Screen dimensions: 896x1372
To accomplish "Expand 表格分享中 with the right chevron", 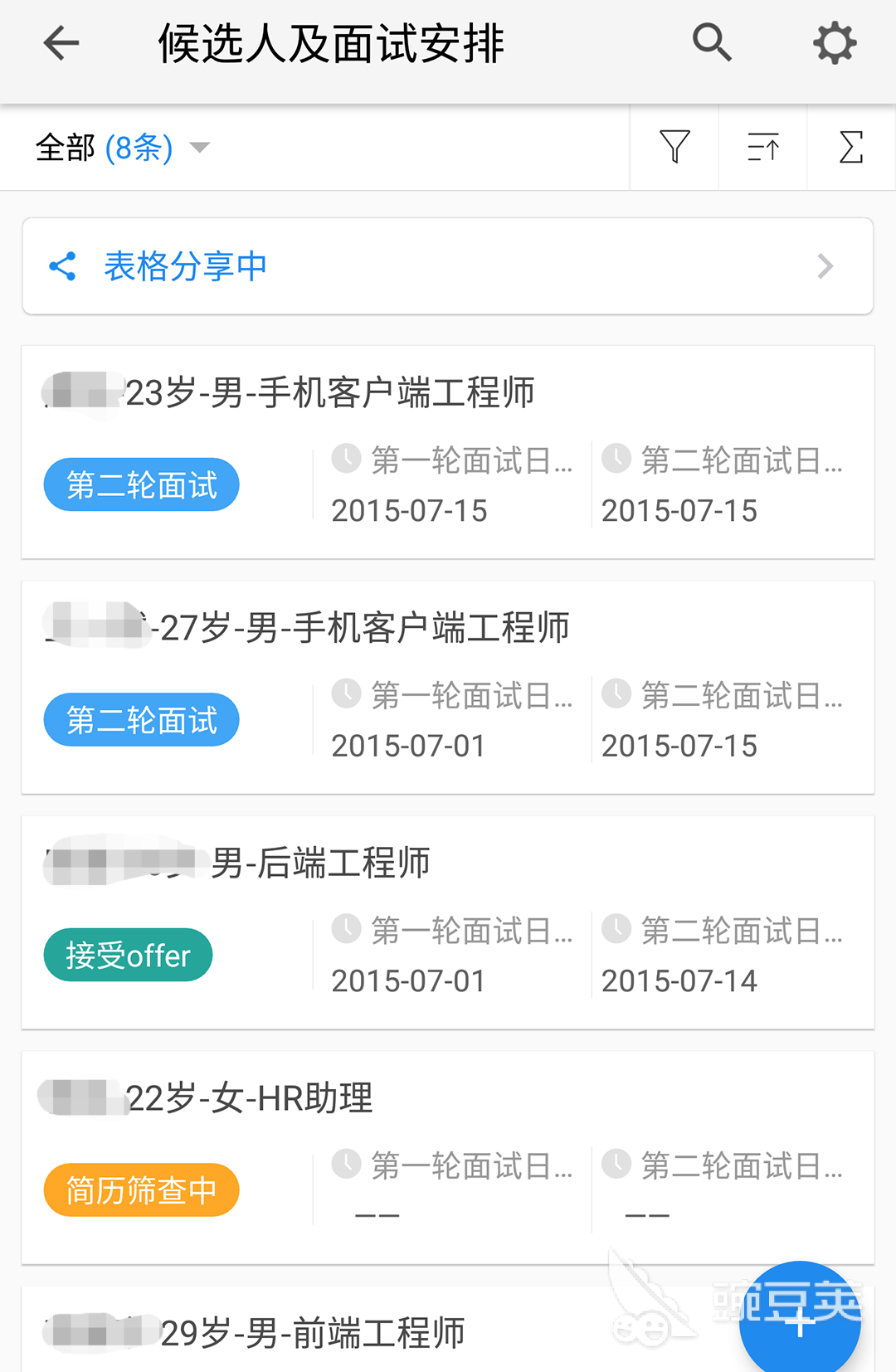I will click(x=825, y=265).
